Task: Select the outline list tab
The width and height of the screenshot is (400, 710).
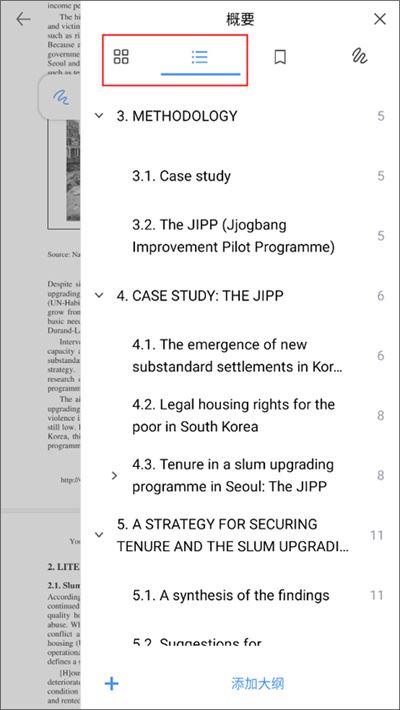Action: click(x=200, y=57)
